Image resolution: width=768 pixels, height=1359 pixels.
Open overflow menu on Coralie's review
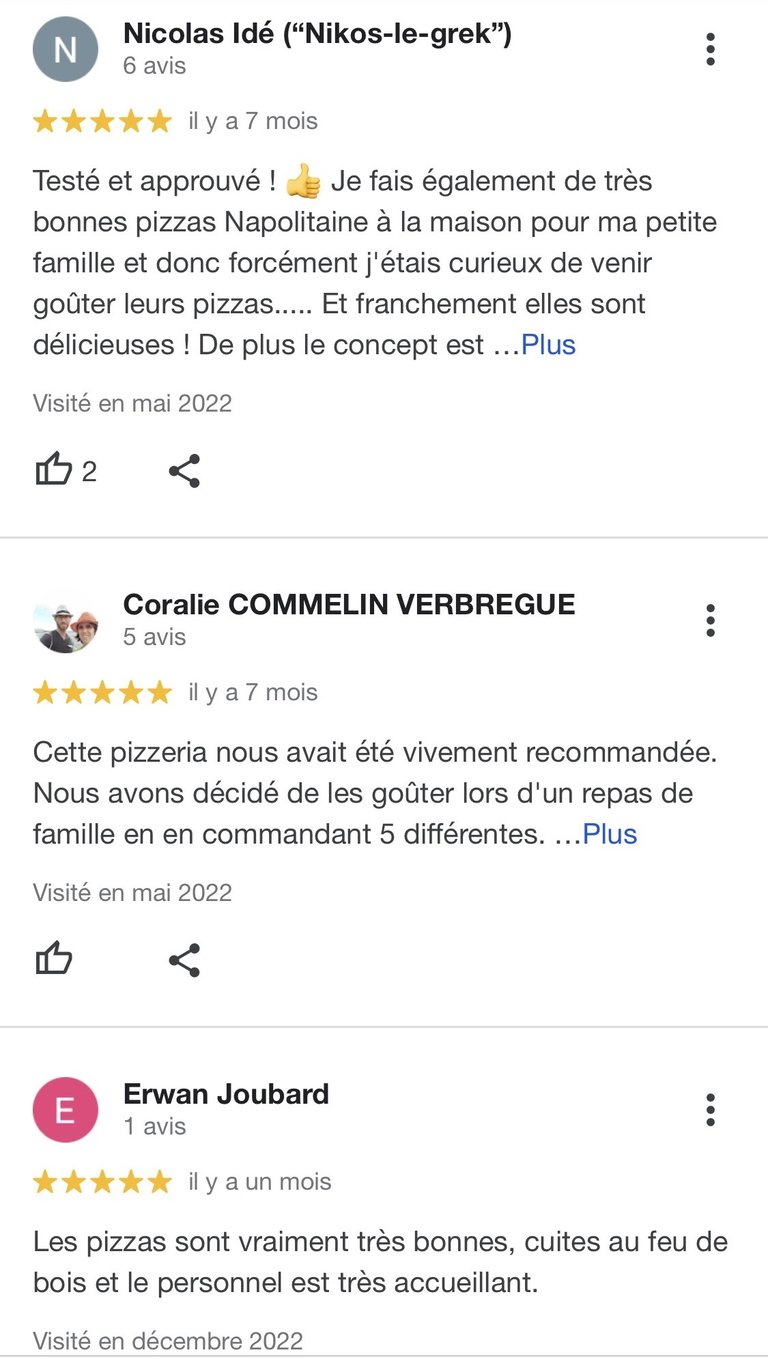[x=710, y=620]
